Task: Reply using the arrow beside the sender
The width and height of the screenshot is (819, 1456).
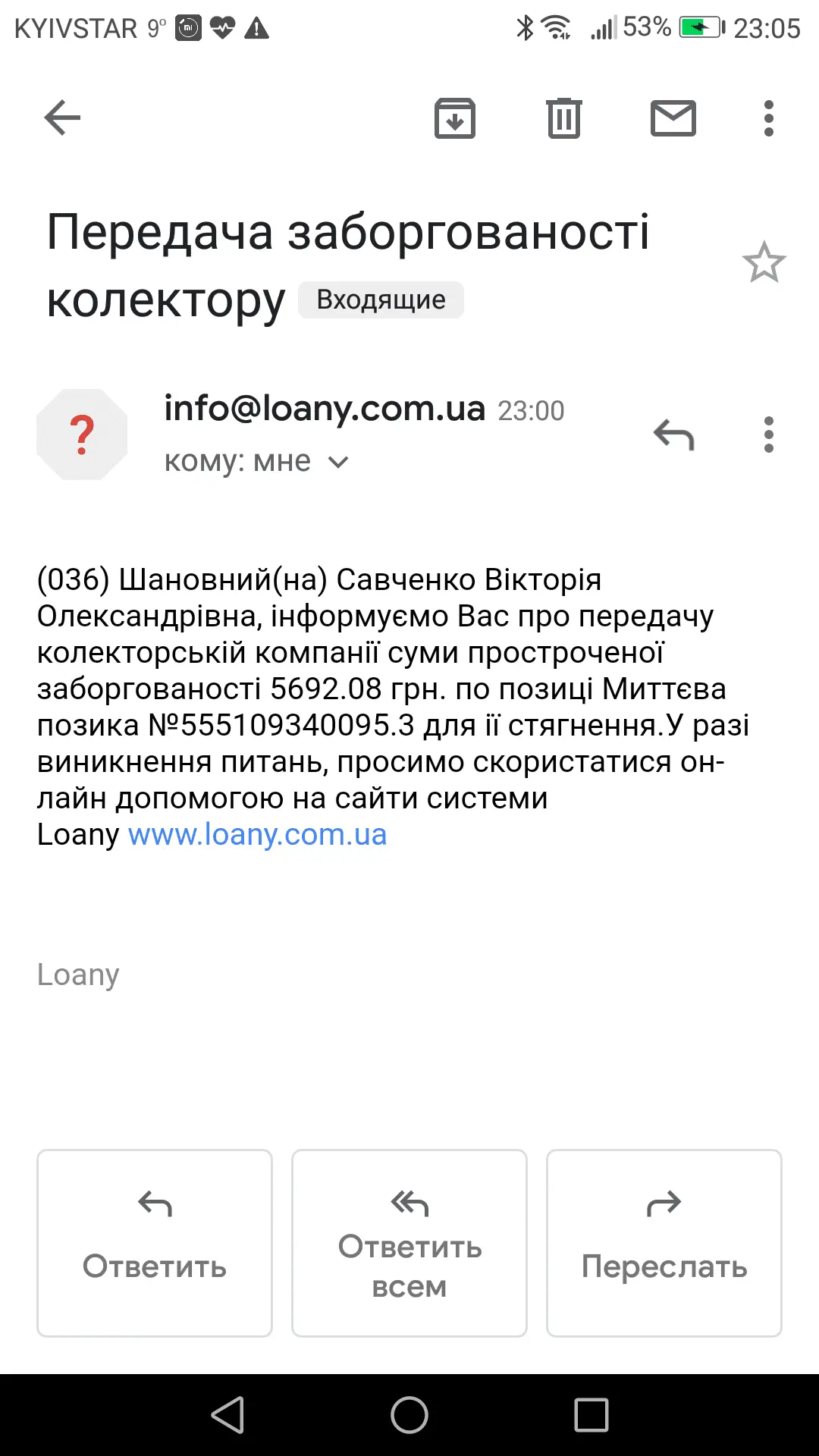Action: click(673, 435)
